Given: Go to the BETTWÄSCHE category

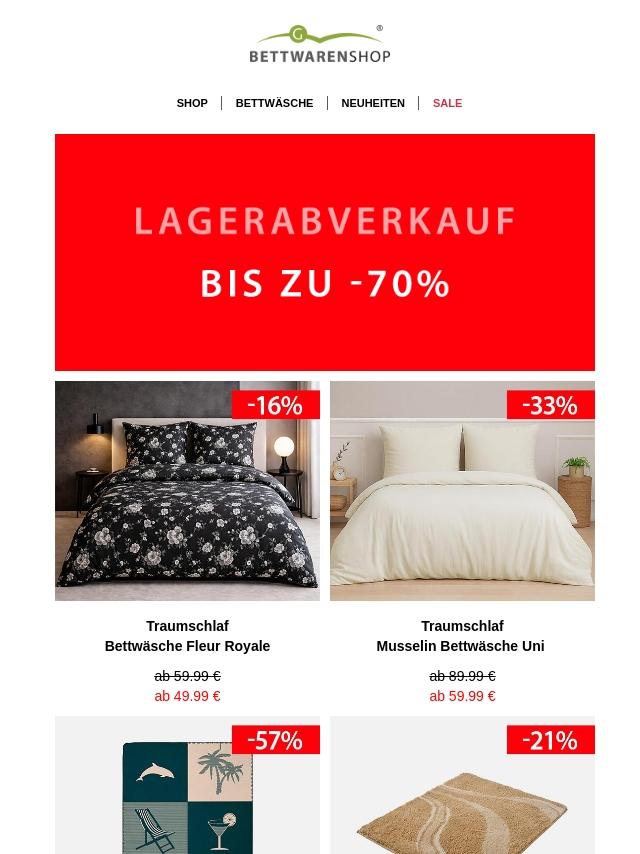Looking at the screenshot, I should [274, 103].
